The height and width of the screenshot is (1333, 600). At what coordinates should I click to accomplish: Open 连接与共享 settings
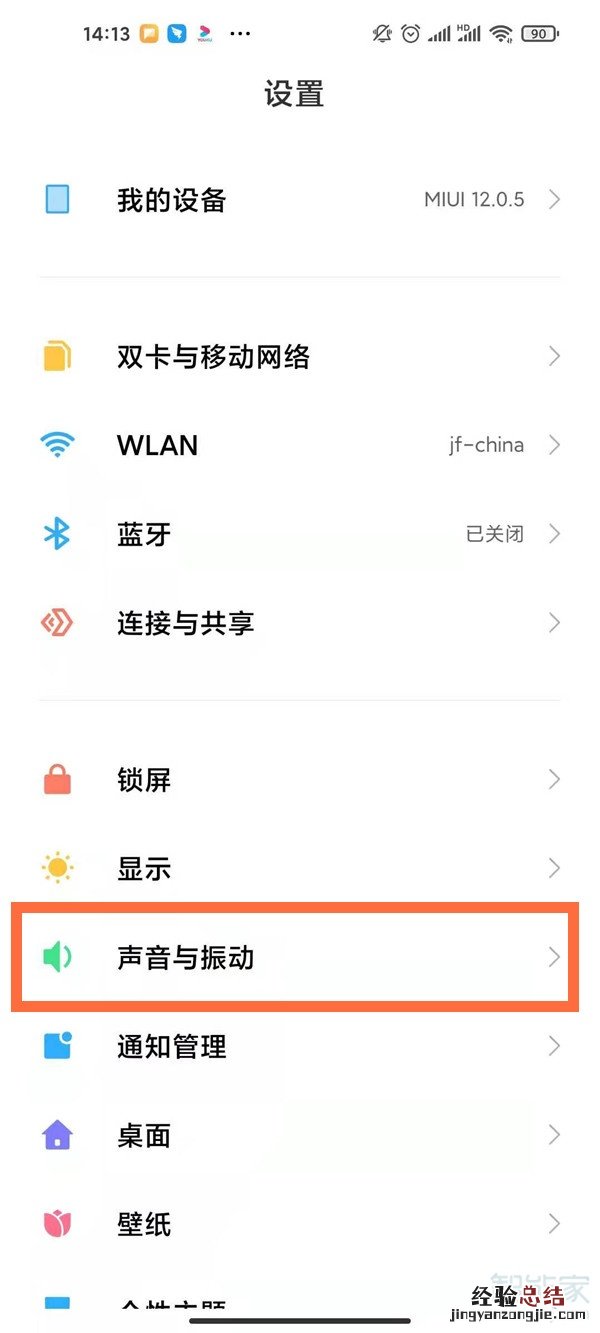pos(300,623)
